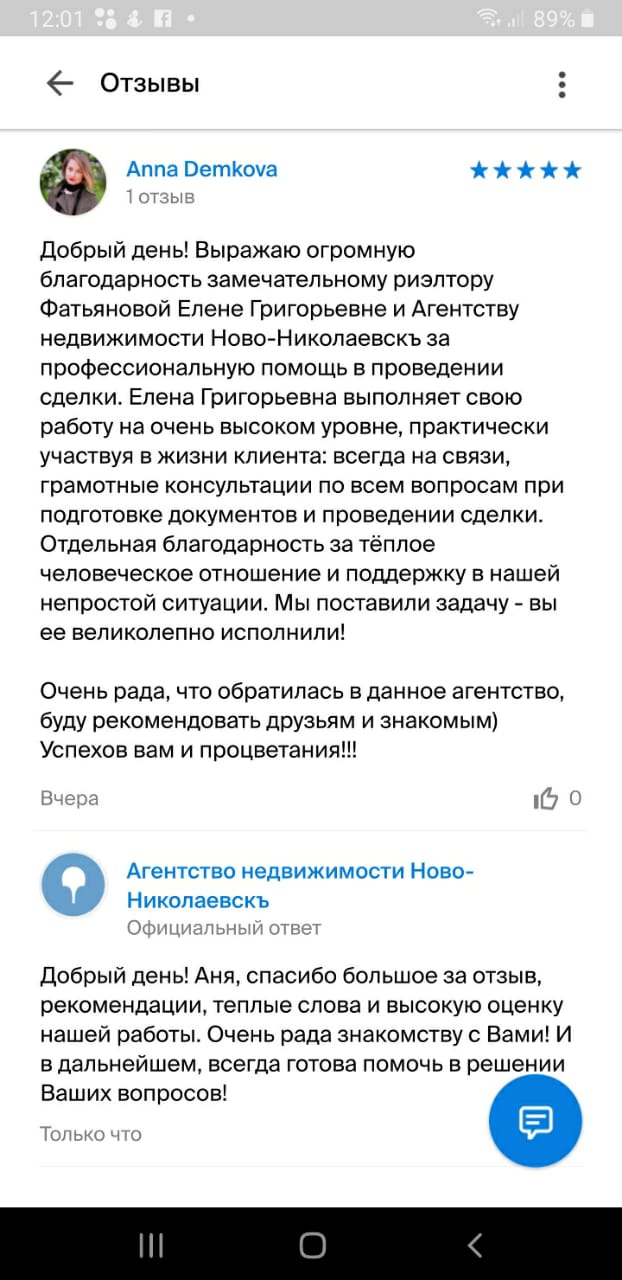Go to the system home screen

click(312, 1245)
